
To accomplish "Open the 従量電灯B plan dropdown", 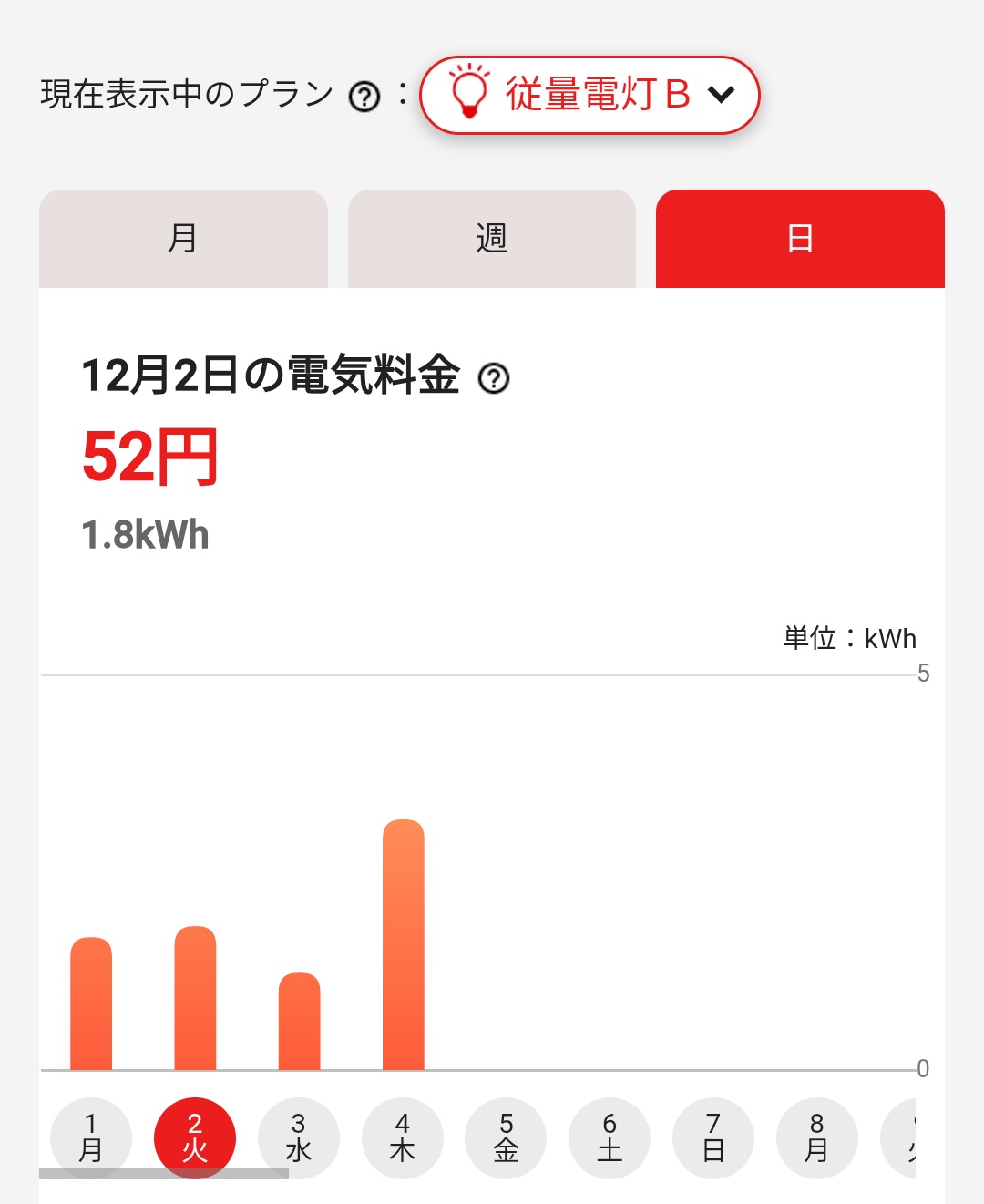I will pos(589,95).
